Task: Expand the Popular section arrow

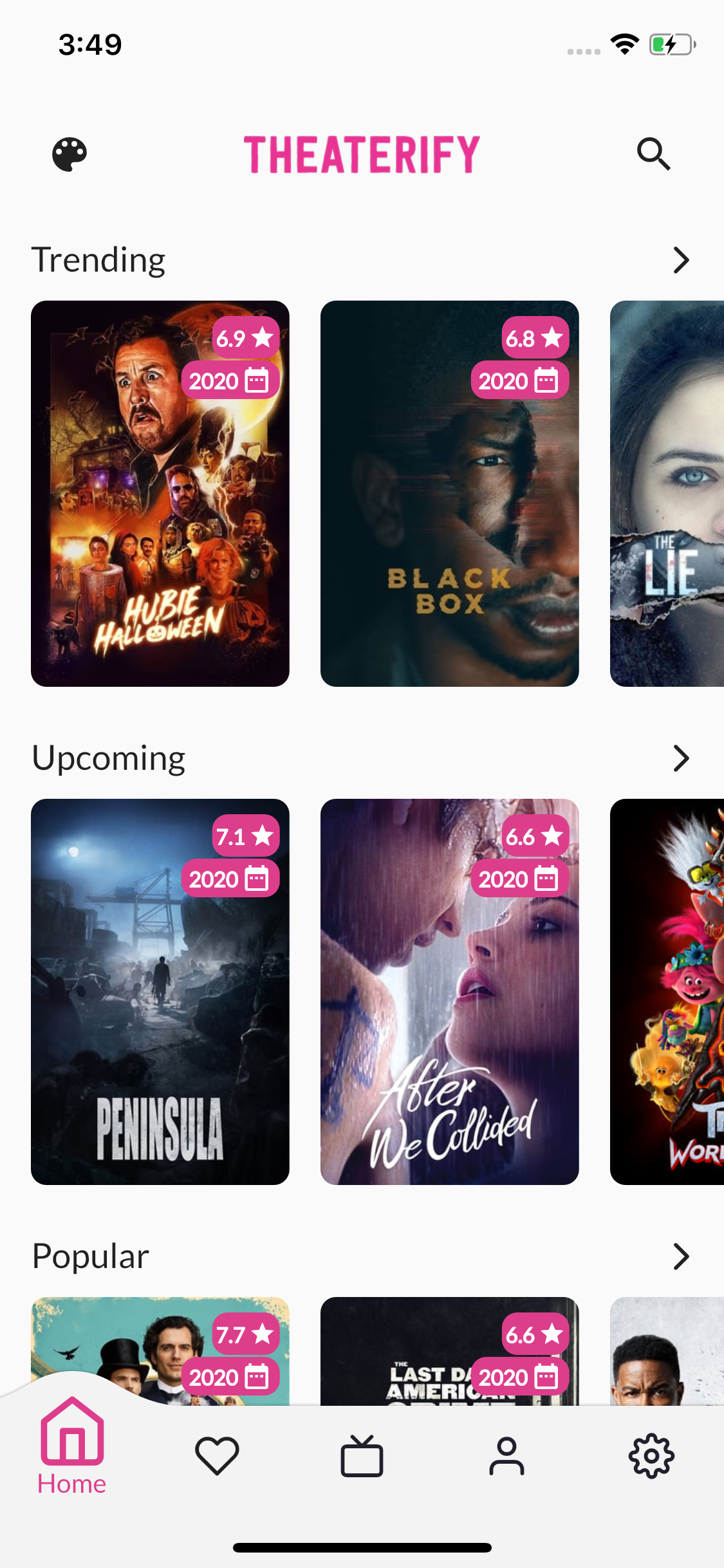Action: (x=681, y=1256)
